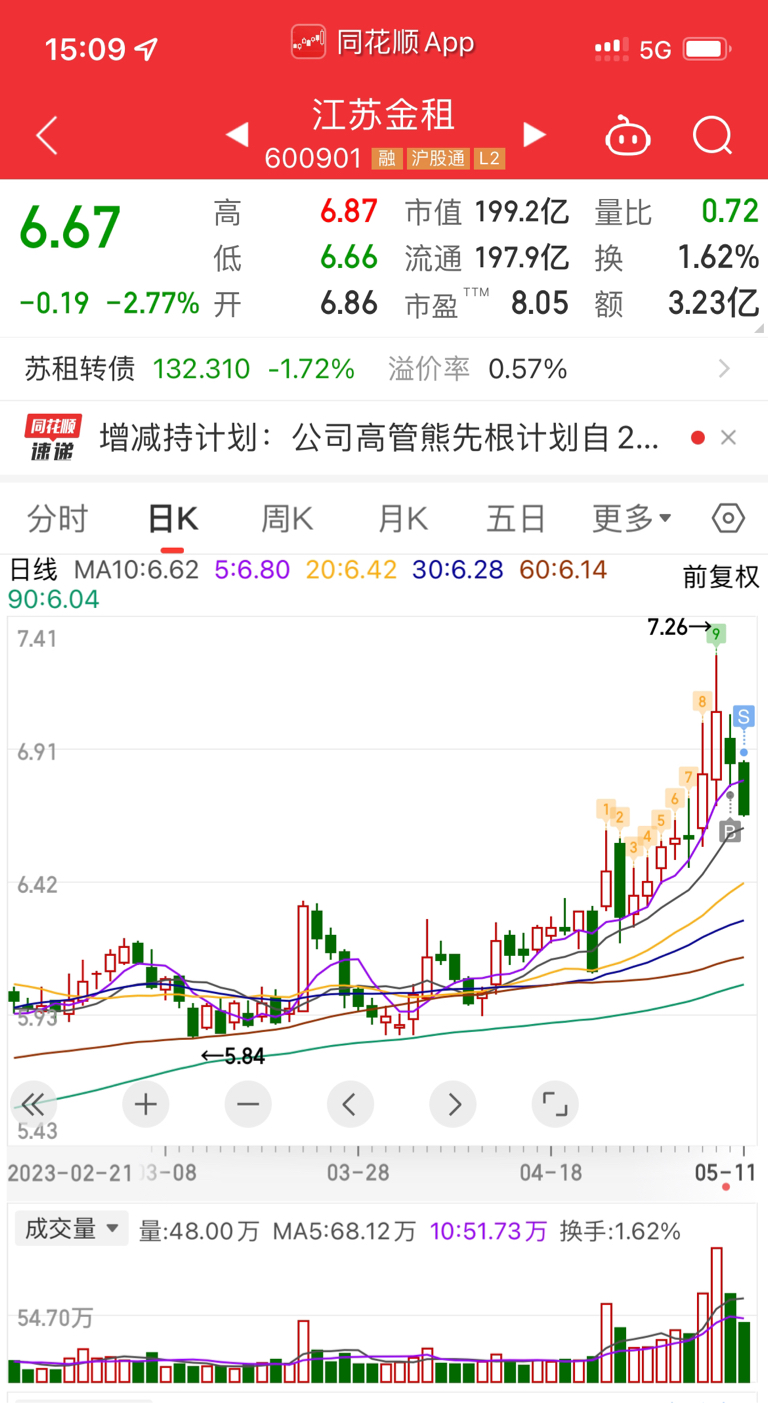Go back with the top-left arrow
This screenshot has height=1403, width=768.
coord(47,136)
